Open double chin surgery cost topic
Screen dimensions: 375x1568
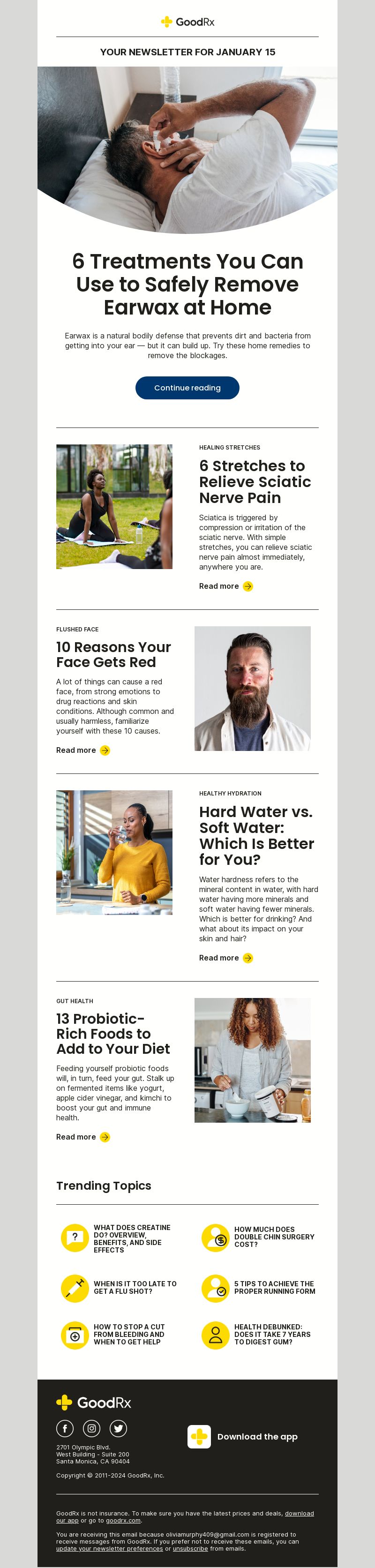(x=274, y=1236)
